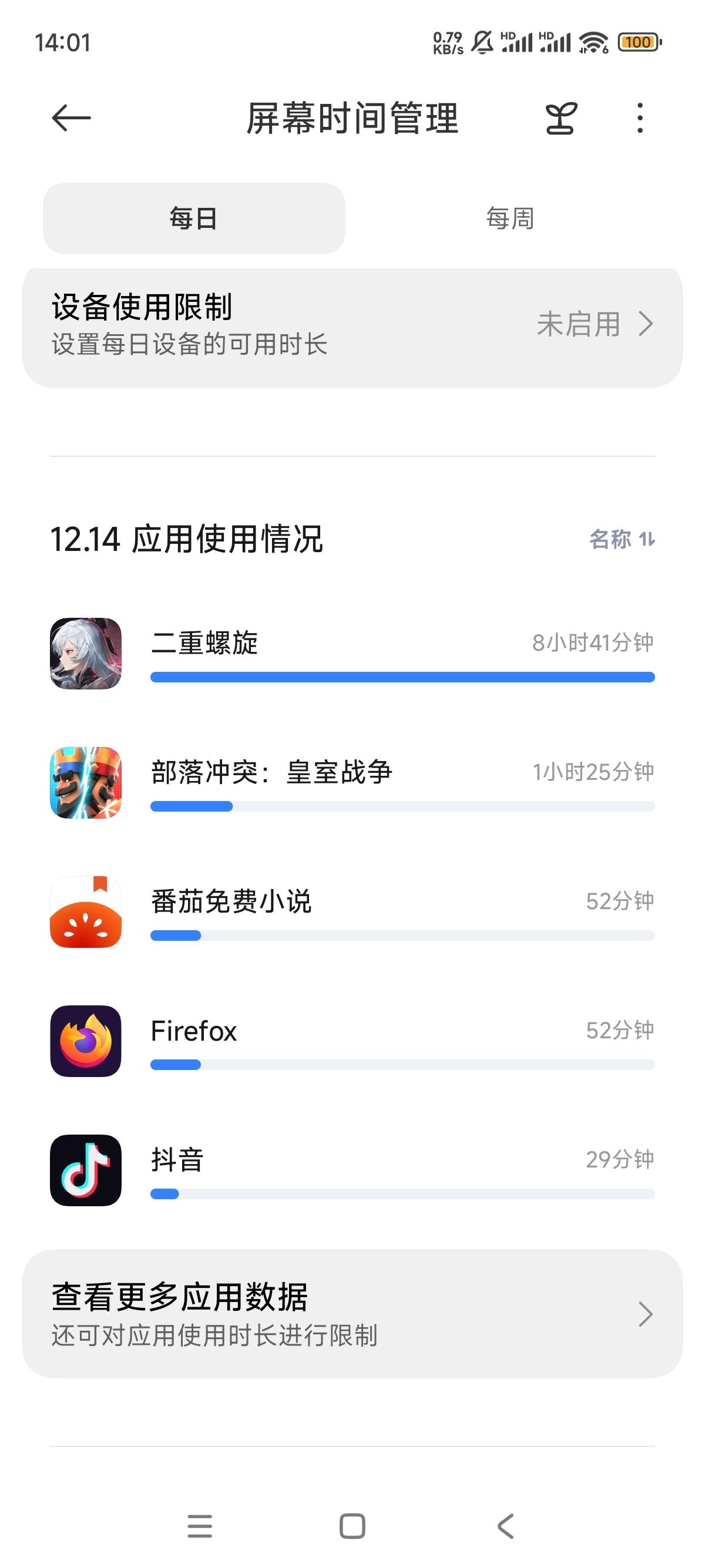Image resolution: width=705 pixels, height=1568 pixels.
Task: Change sort order via 名称
Action: pyautogui.click(x=622, y=539)
